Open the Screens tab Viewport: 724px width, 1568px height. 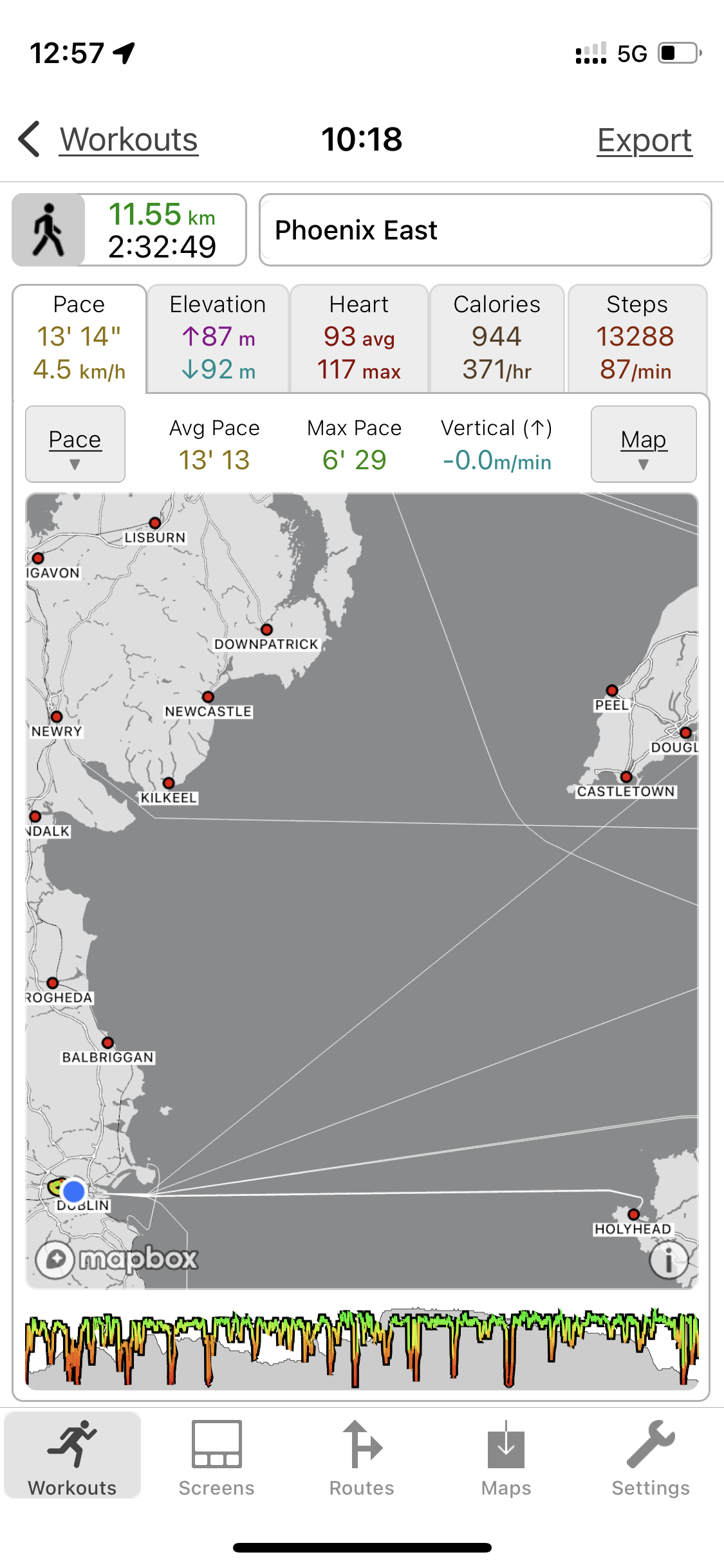[217, 1459]
